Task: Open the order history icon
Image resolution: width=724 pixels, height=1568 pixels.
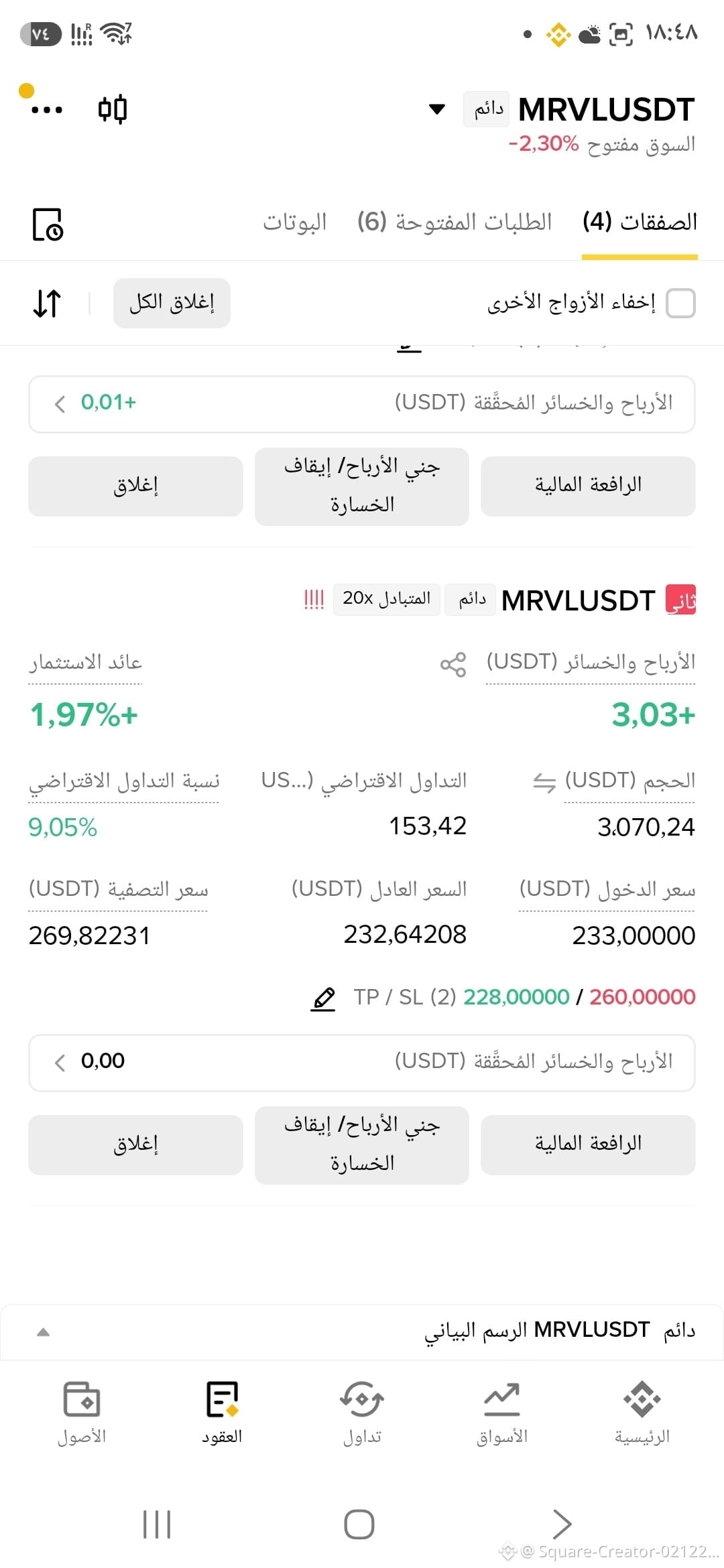Action: [48, 224]
